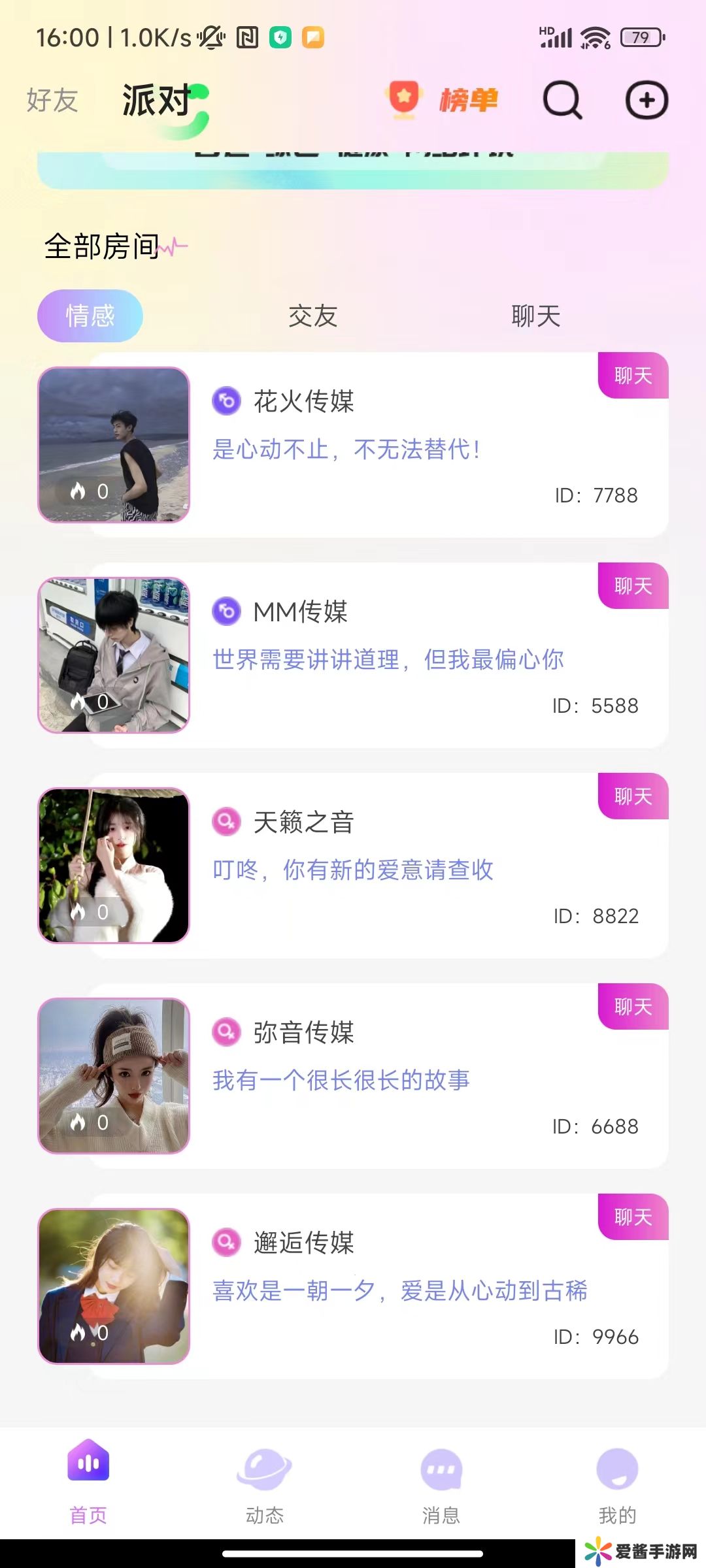Image resolution: width=706 pixels, height=1568 pixels.
Task: Tap the plus icon to create a room
Action: point(647,100)
